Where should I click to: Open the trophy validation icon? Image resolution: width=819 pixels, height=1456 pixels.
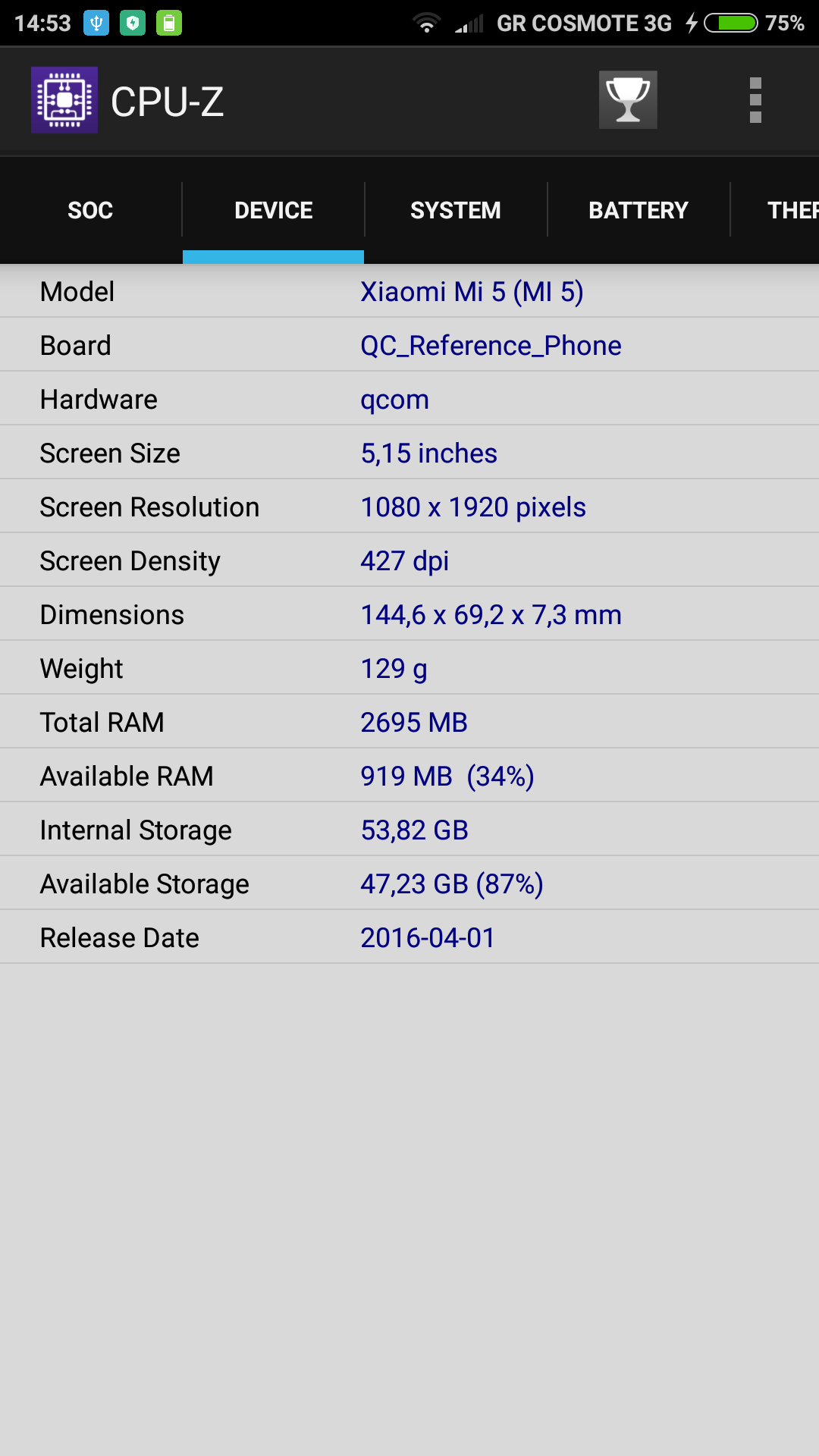628,100
